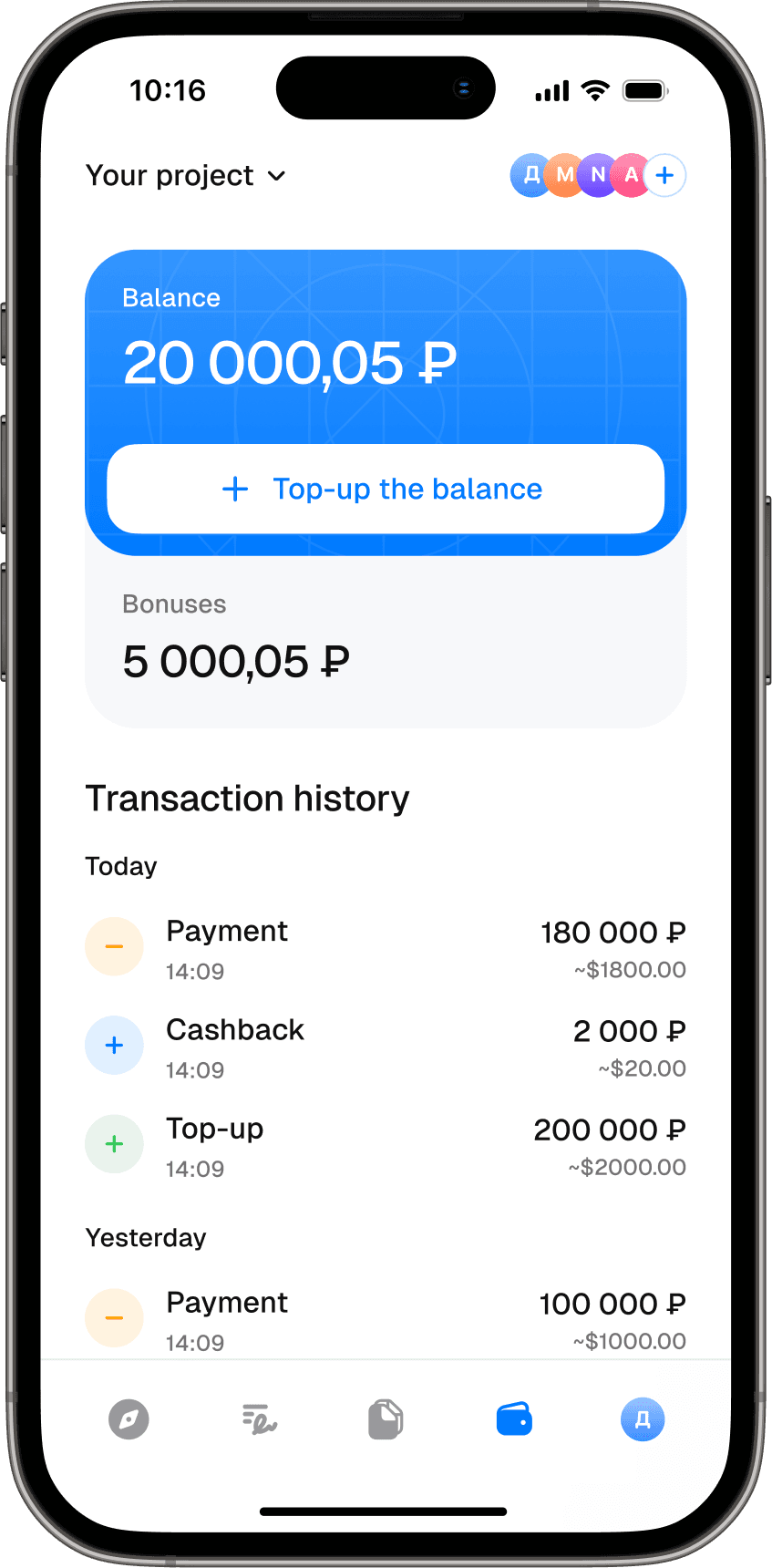772x1568 pixels.
Task: Open the profile tab
Action: (x=643, y=1419)
